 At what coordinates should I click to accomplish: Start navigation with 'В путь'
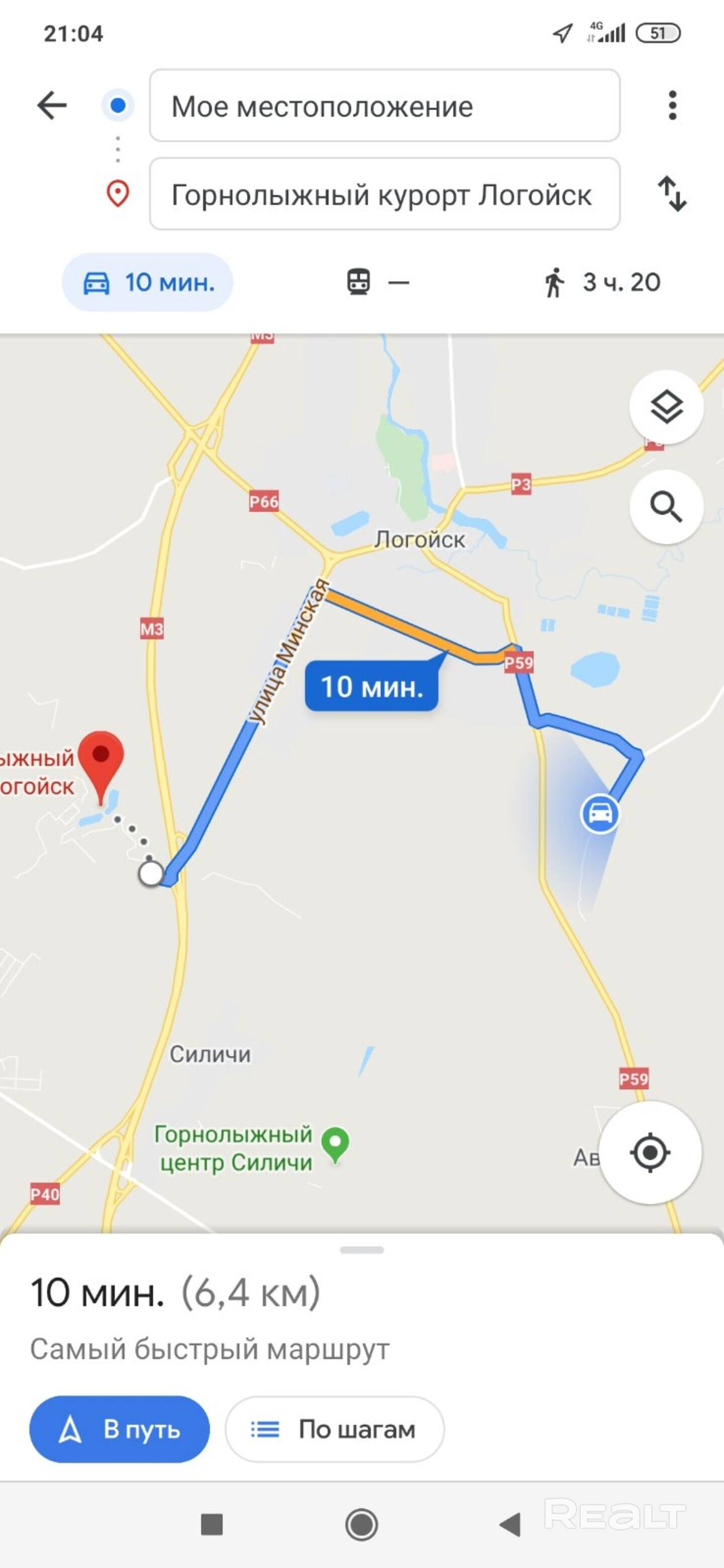click(x=119, y=1429)
